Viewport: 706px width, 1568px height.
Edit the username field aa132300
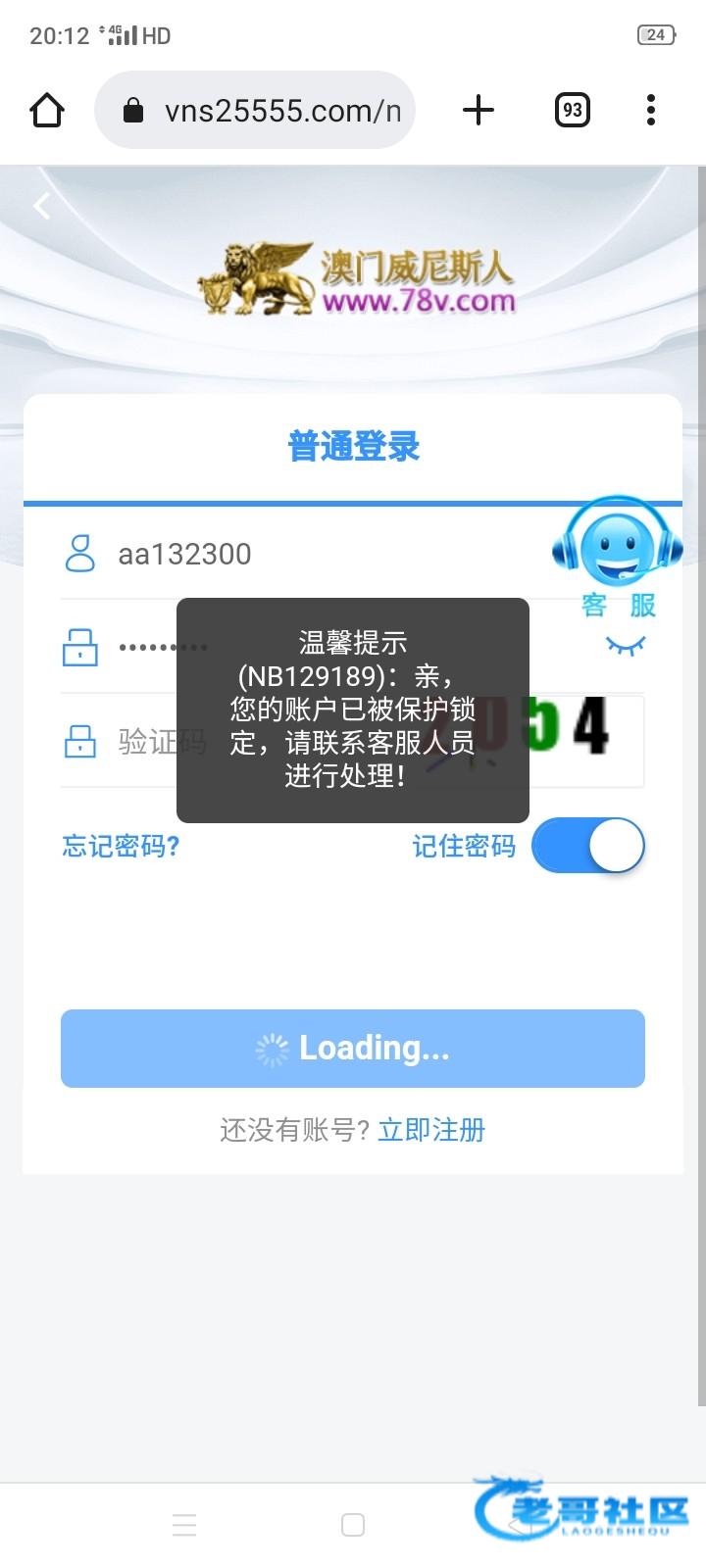324,555
